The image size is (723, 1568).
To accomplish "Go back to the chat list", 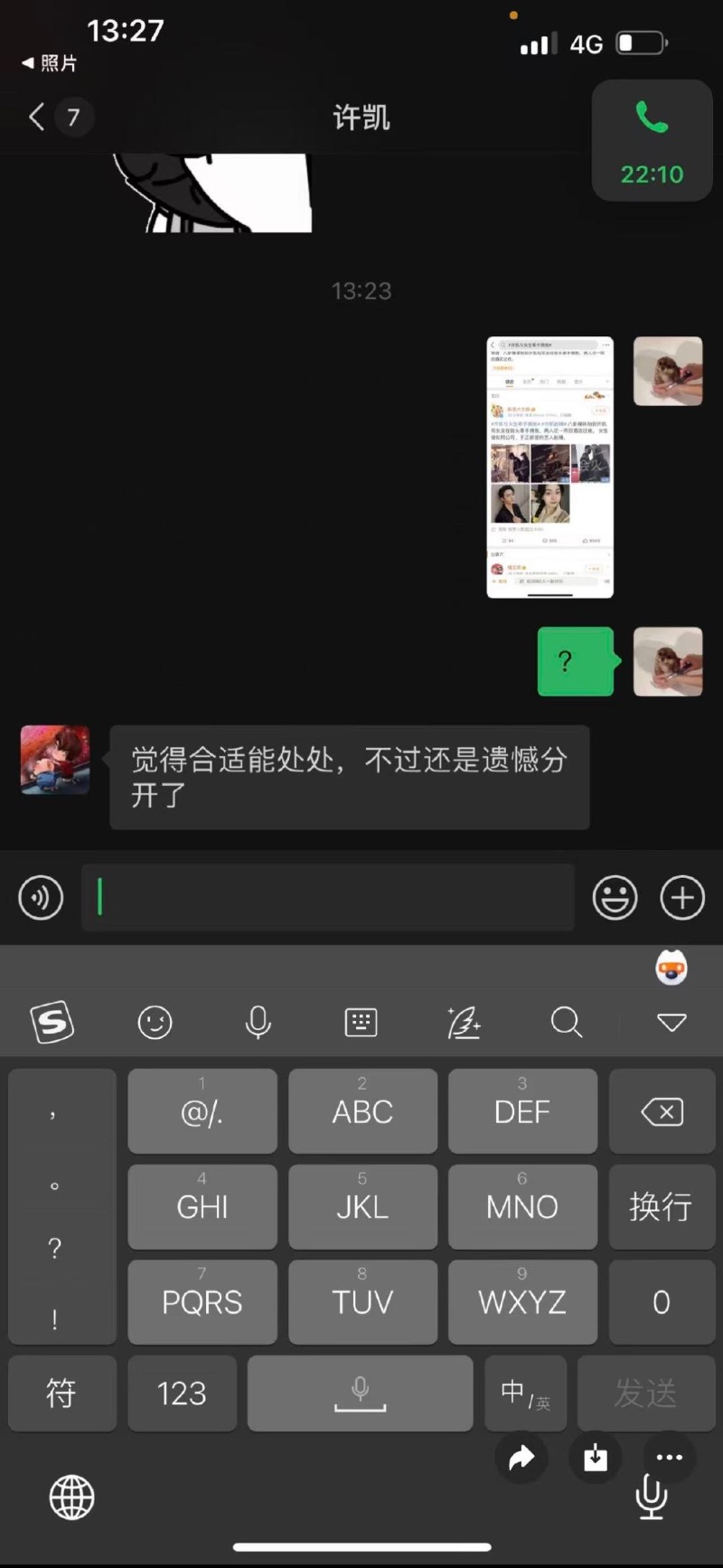I will click(x=38, y=117).
